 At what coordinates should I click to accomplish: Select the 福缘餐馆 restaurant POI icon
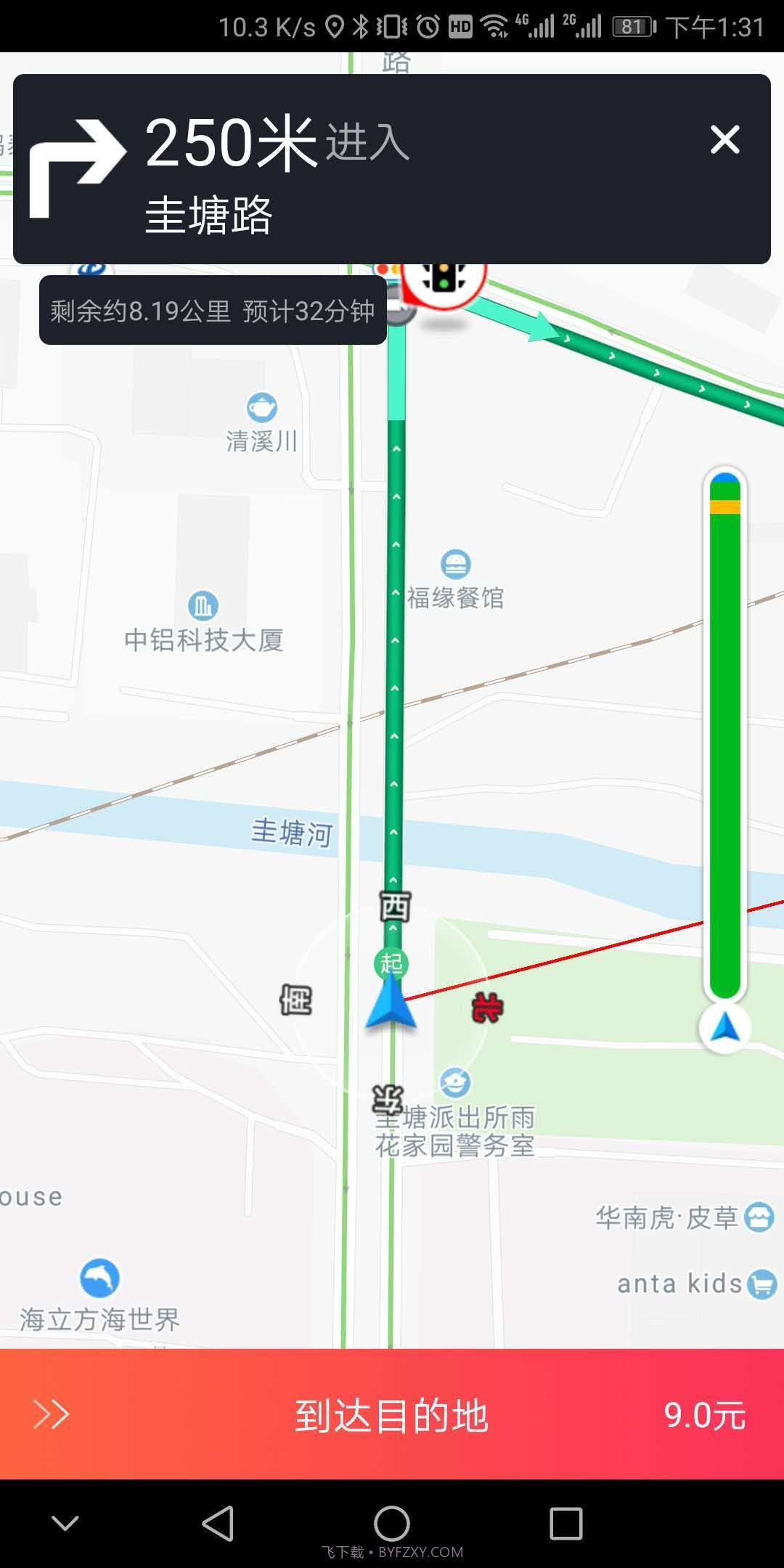(454, 563)
